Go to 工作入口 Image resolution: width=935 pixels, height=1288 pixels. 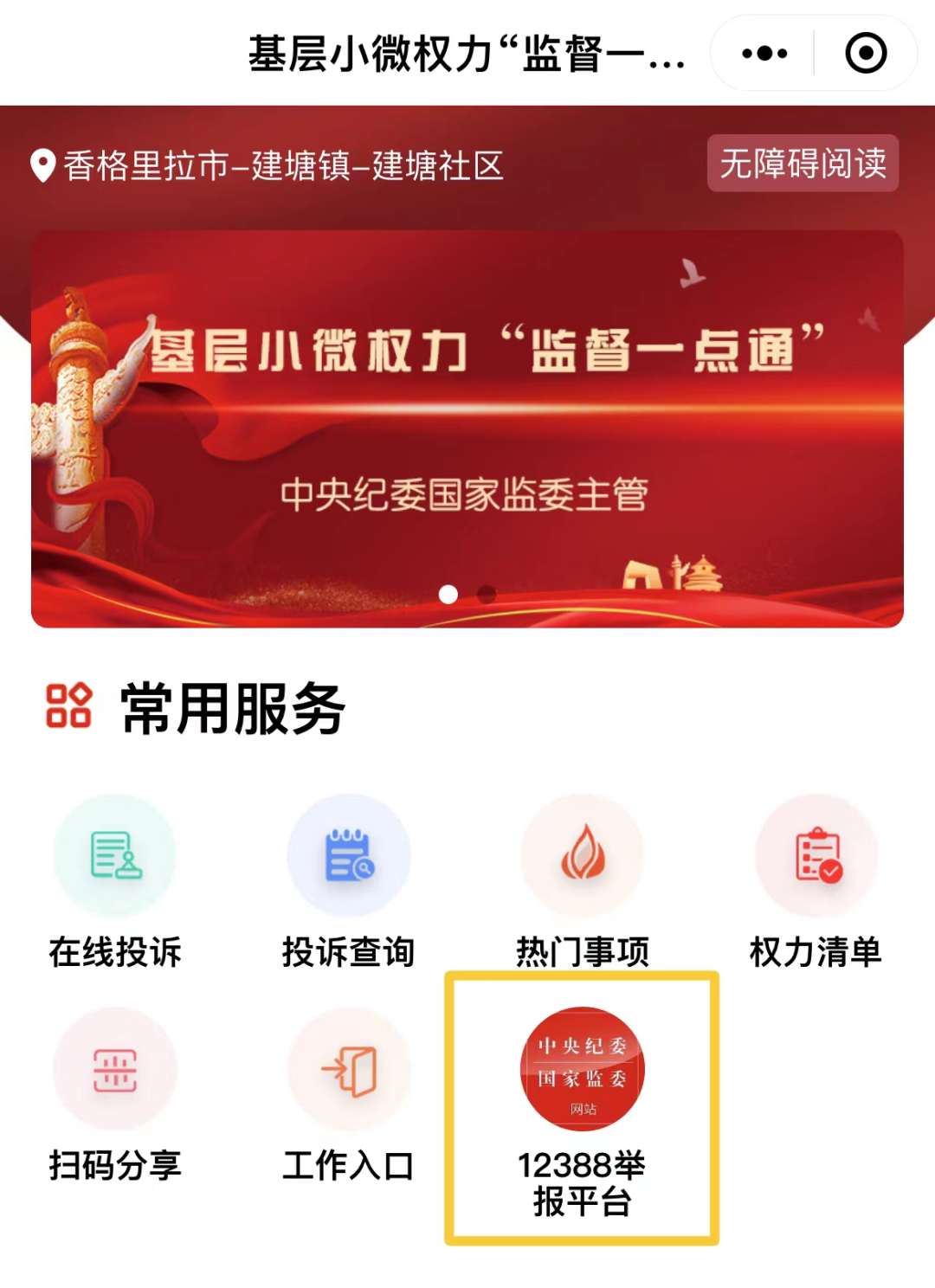click(349, 1095)
